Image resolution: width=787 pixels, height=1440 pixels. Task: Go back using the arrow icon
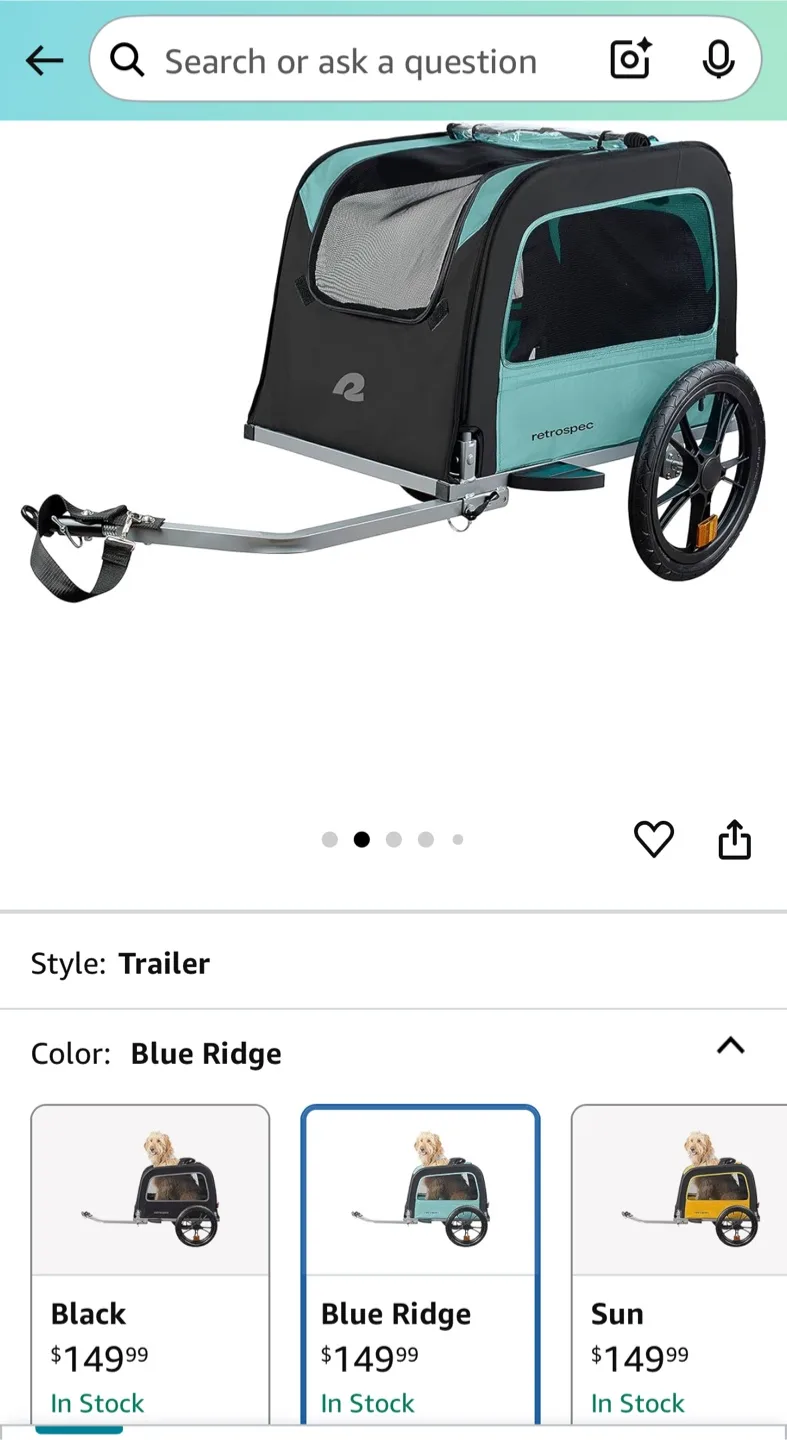pos(44,61)
